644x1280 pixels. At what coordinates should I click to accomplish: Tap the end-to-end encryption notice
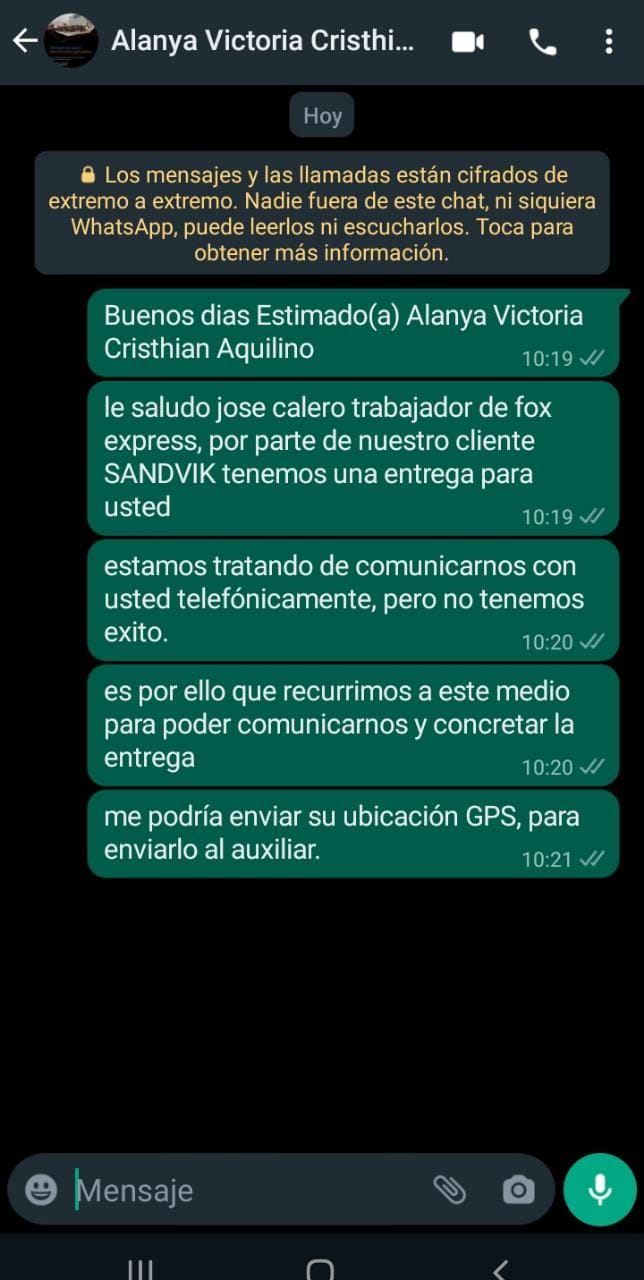pyautogui.click(x=322, y=213)
